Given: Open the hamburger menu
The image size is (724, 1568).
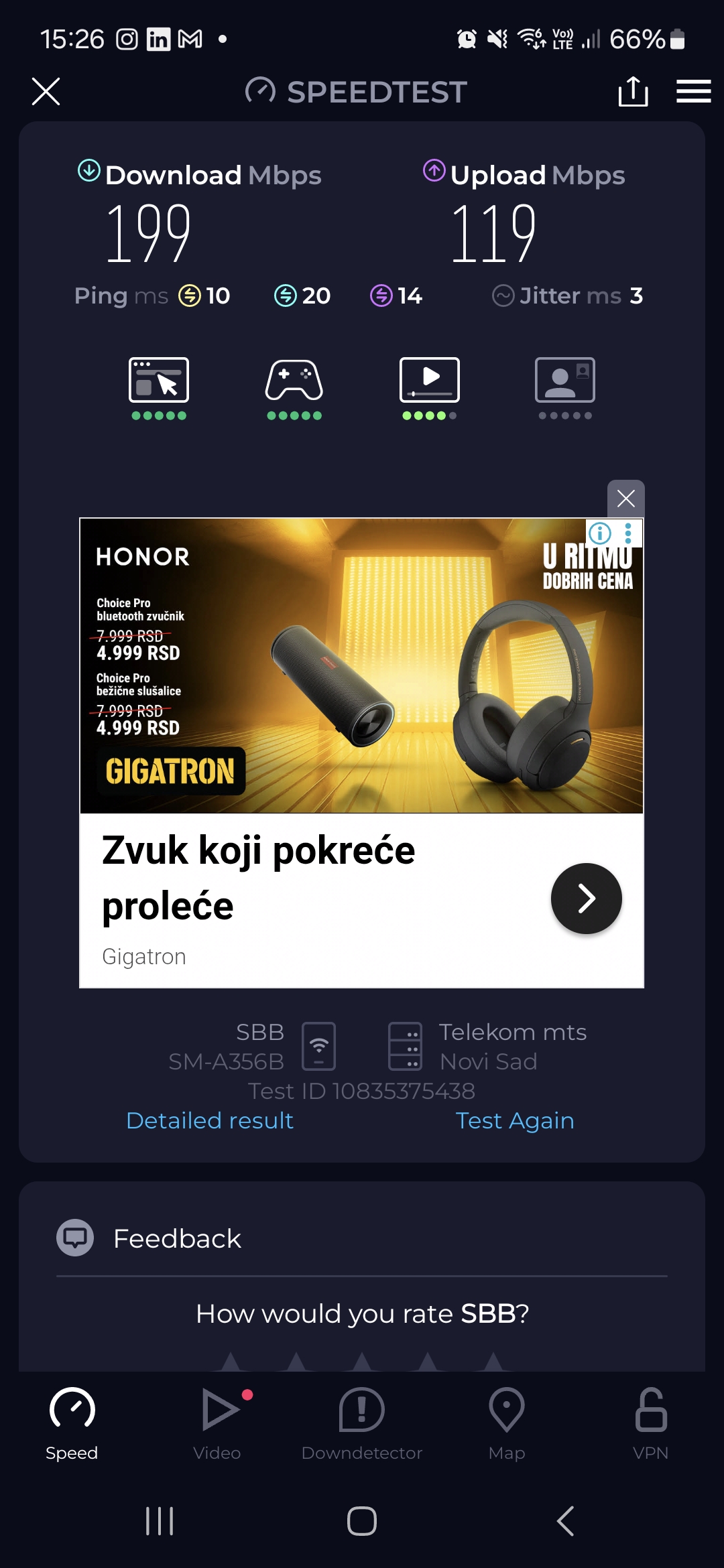Looking at the screenshot, I should 693,91.
